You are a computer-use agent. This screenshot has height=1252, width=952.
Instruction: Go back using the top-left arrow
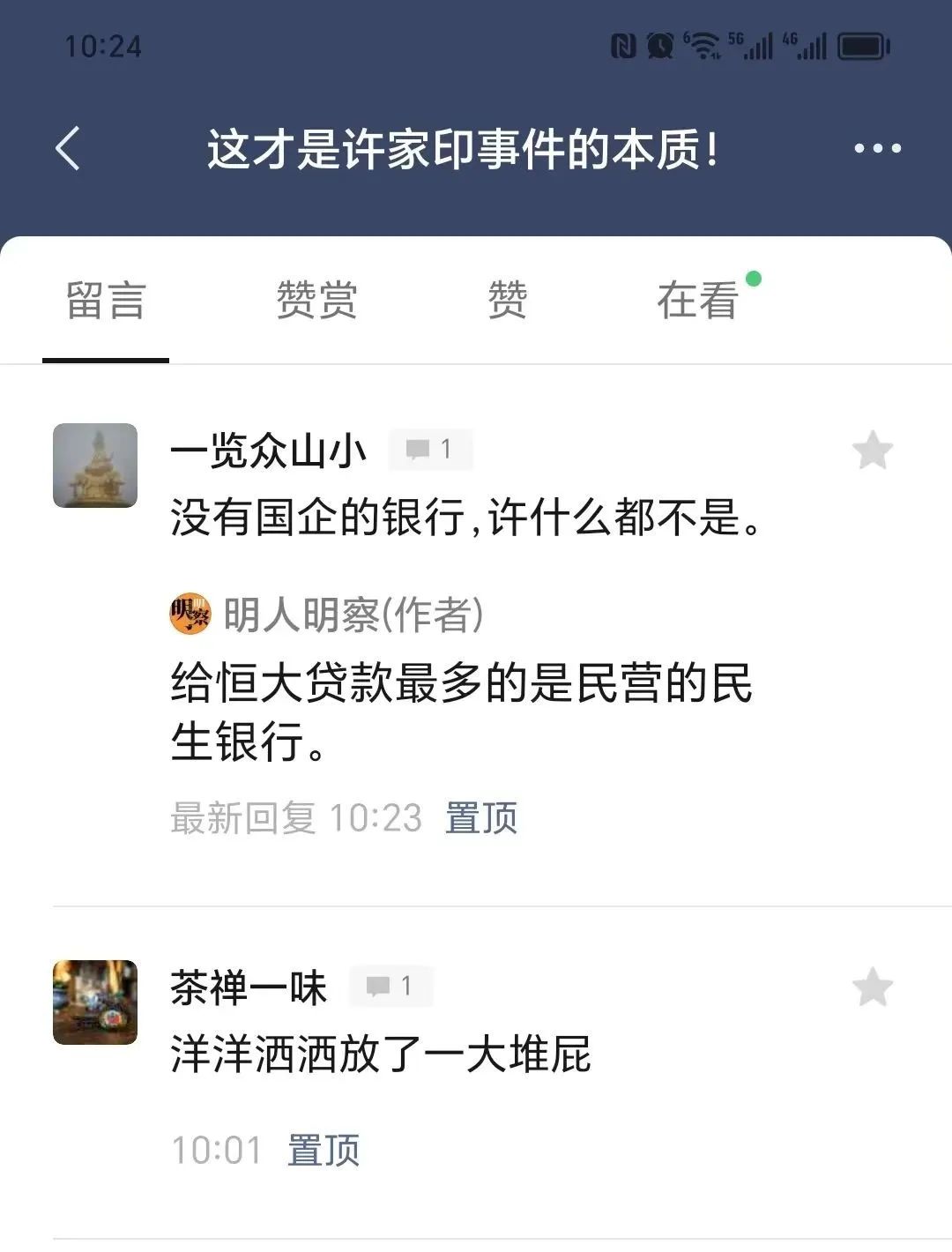pos(69,148)
